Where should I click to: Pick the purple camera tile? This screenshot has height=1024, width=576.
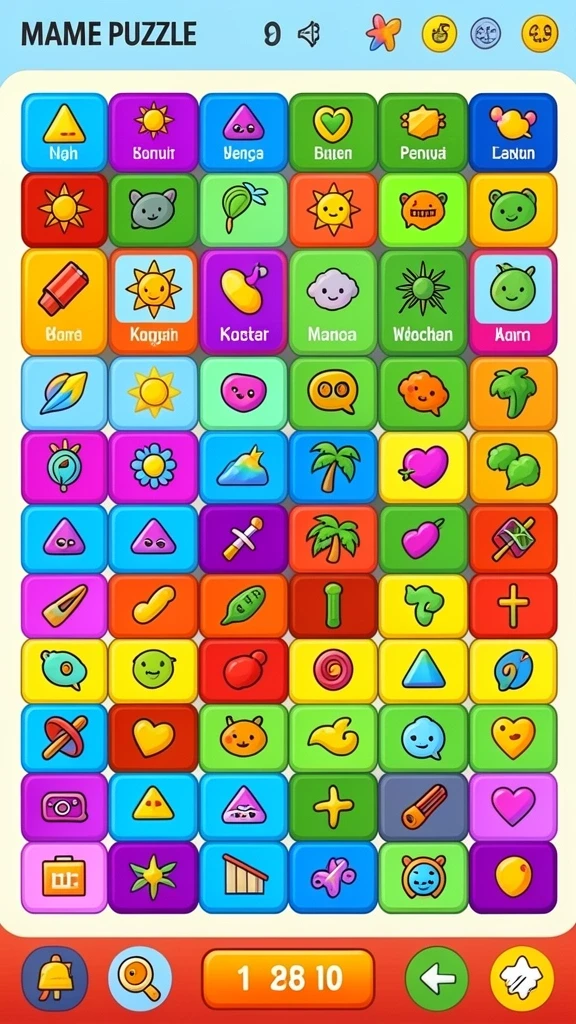tap(64, 807)
